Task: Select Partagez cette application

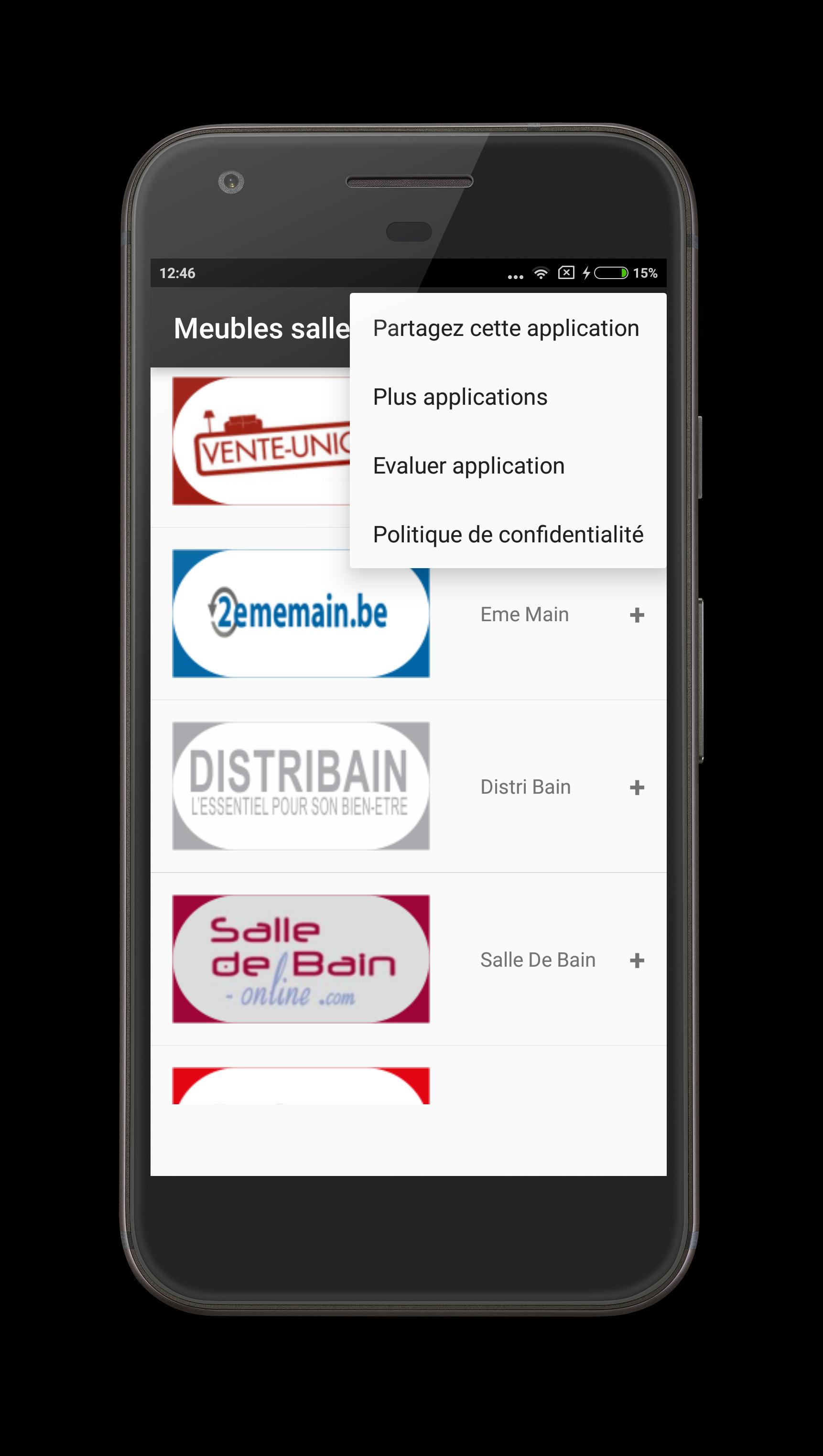Action: coord(506,328)
